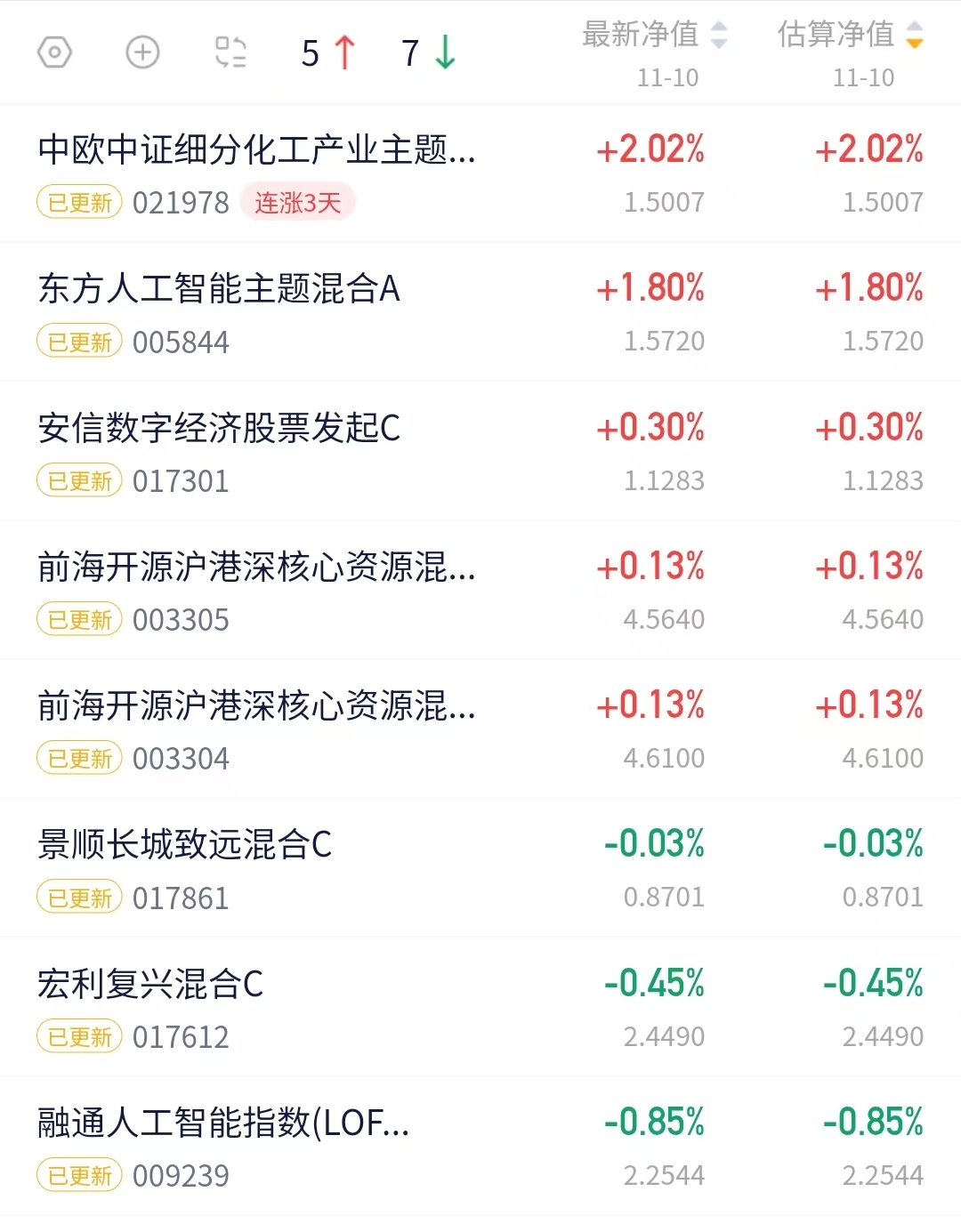Open 东方人工智能主题混合A fund
This screenshot has height=1232, width=961.
tap(480, 312)
